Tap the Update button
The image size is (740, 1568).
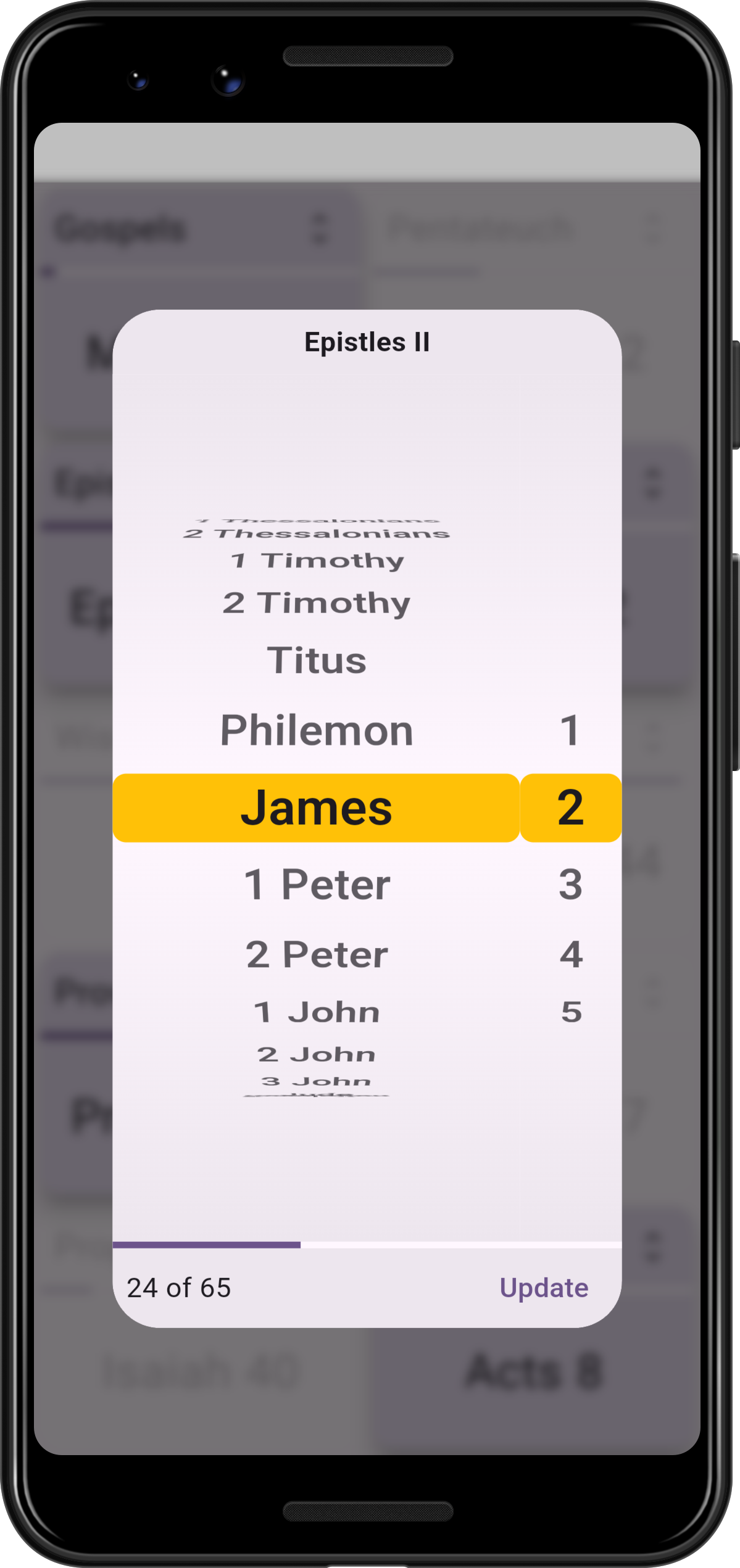click(x=544, y=1289)
